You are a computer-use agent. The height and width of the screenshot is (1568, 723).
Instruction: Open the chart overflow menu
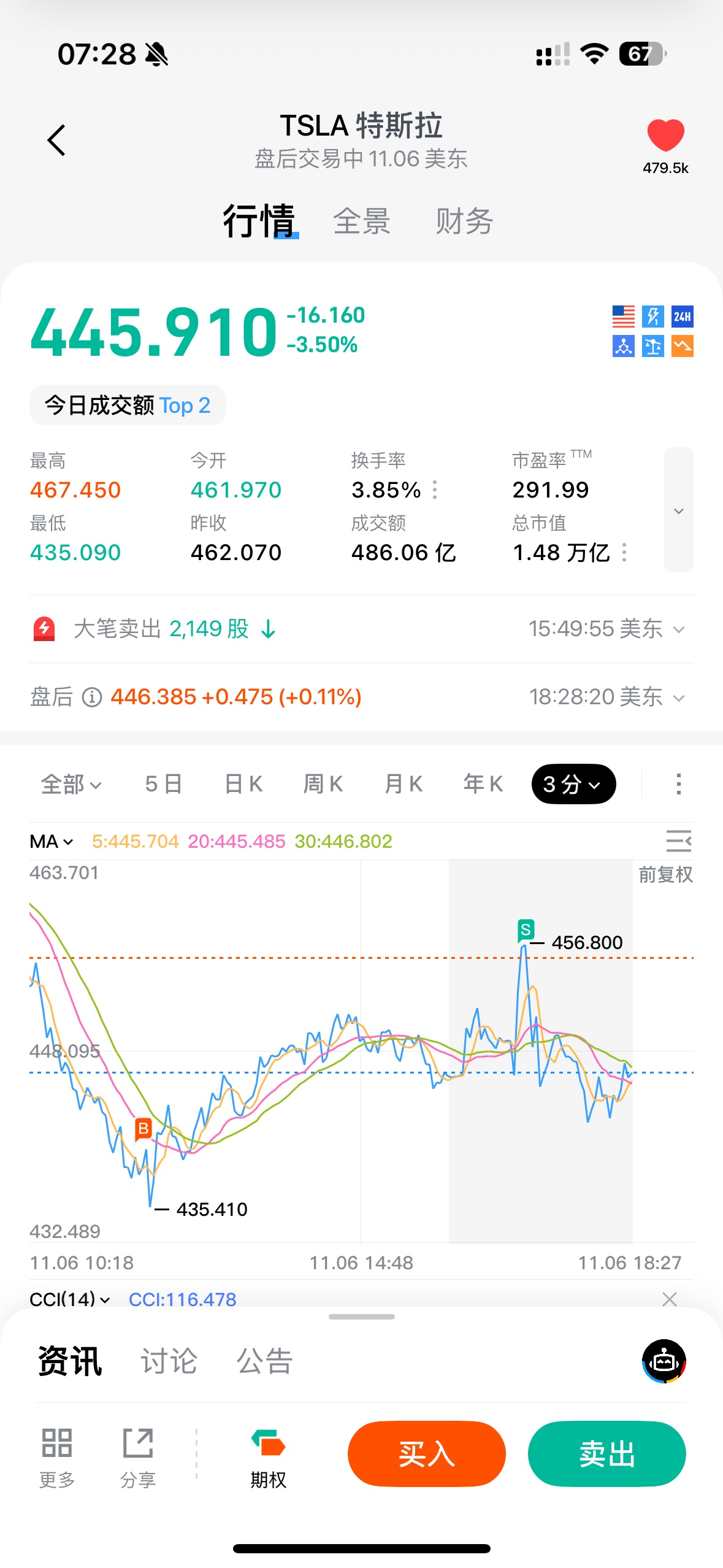point(678,784)
